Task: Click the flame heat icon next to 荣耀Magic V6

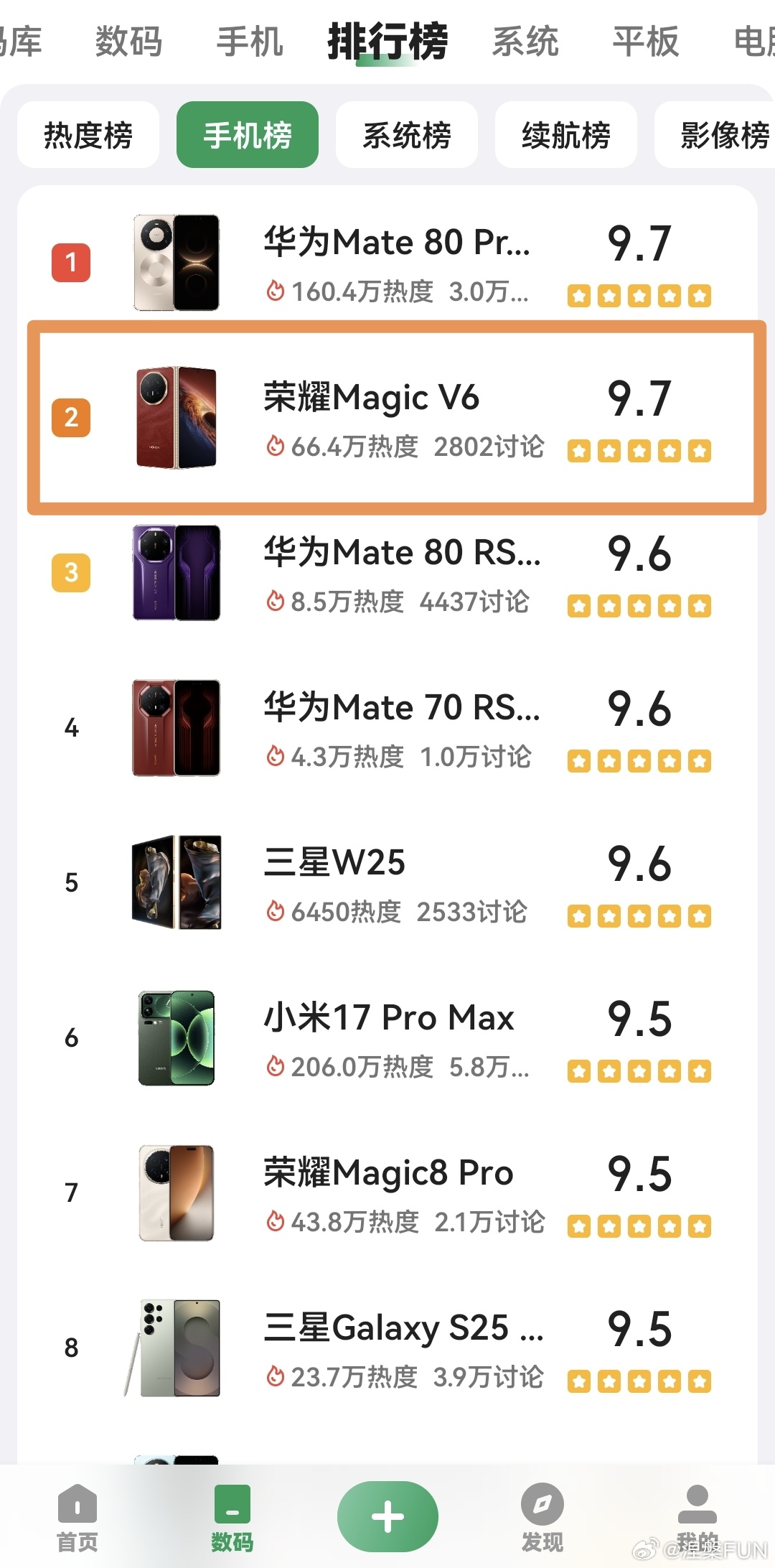Action: (x=275, y=447)
